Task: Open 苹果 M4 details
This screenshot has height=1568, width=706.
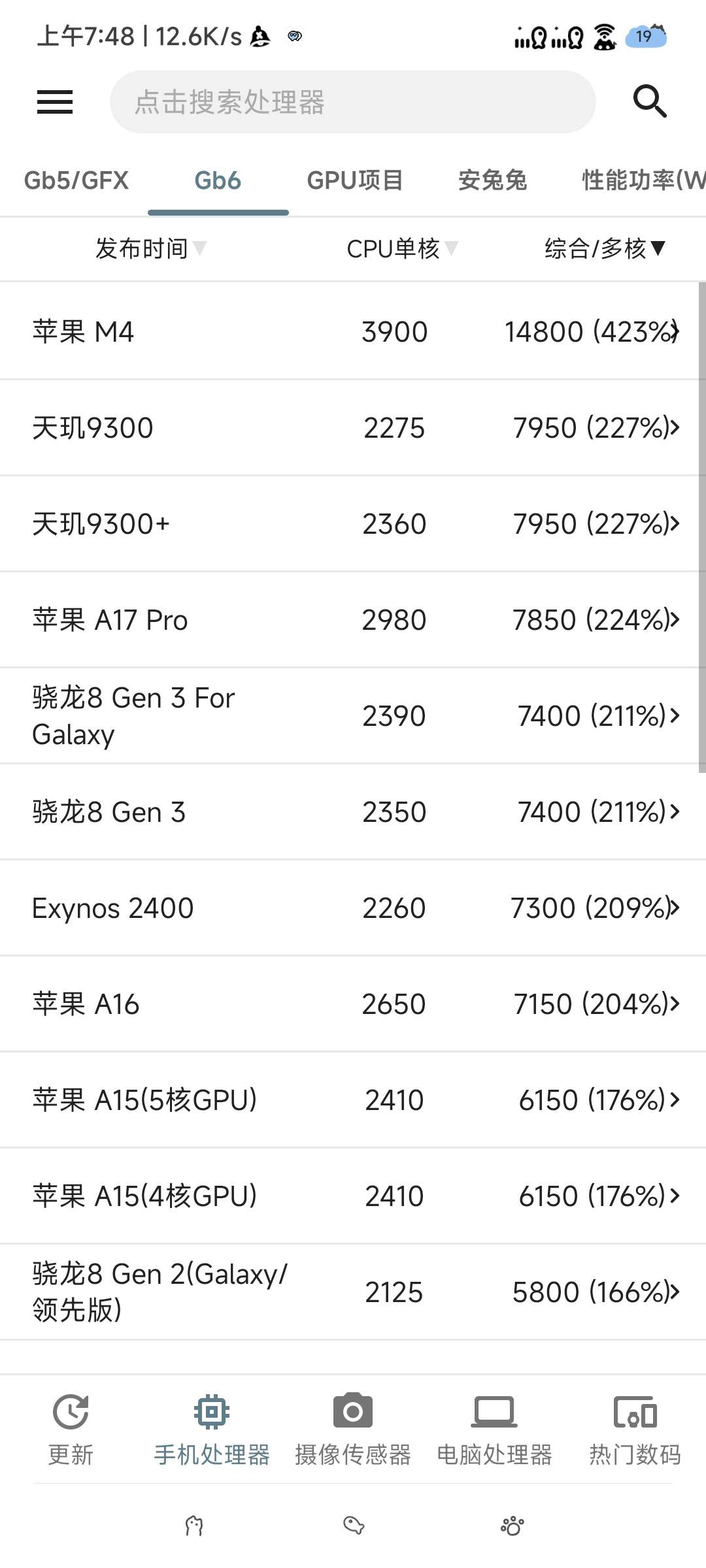Action: click(353, 332)
